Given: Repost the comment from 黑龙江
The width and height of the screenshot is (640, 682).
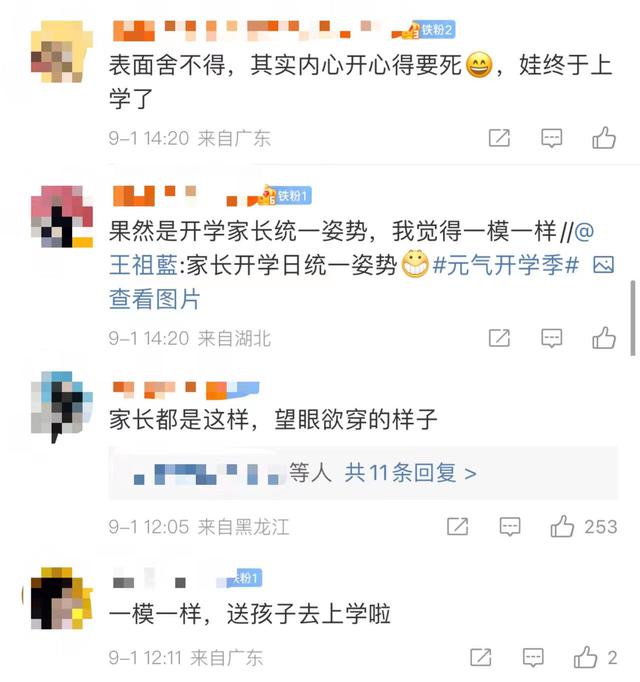Looking at the screenshot, I should (x=458, y=526).
